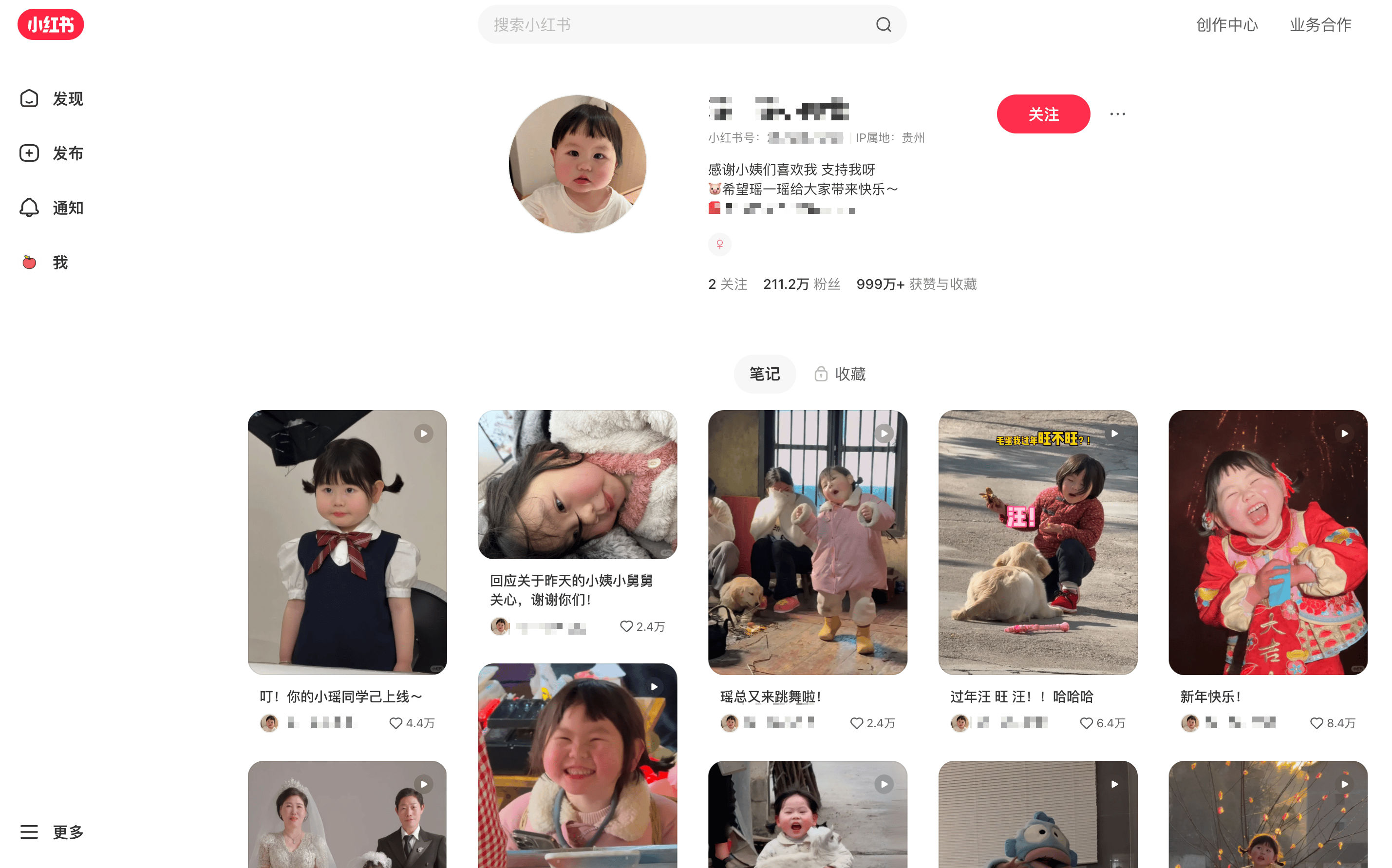Like the note 瑶总又来跳舞啦！
This screenshot has width=1392, height=868.
click(856, 723)
